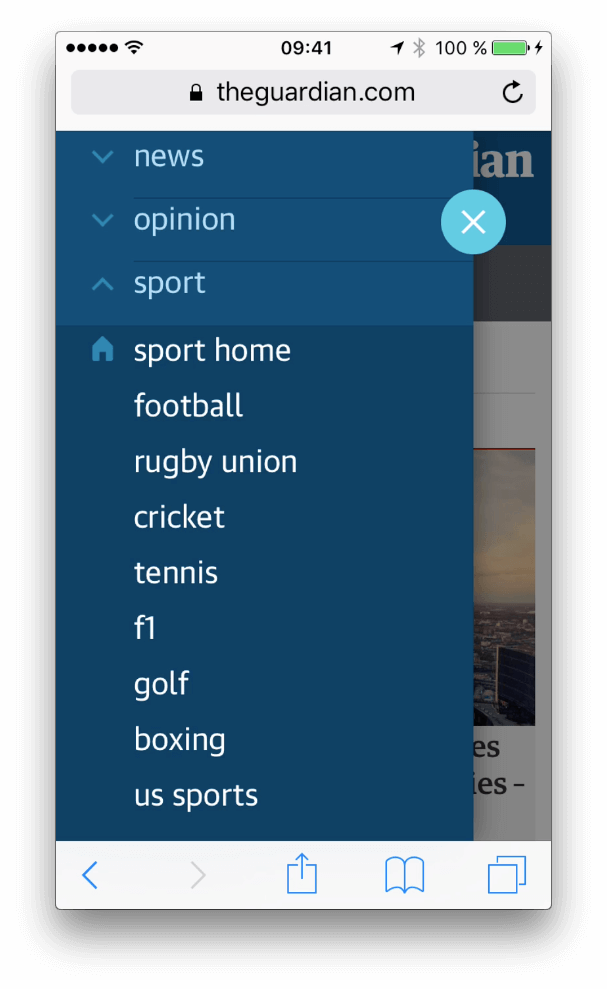The width and height of the screenshot is (607, 989).
Task: Open the boxing section
Action: [179, 740]
